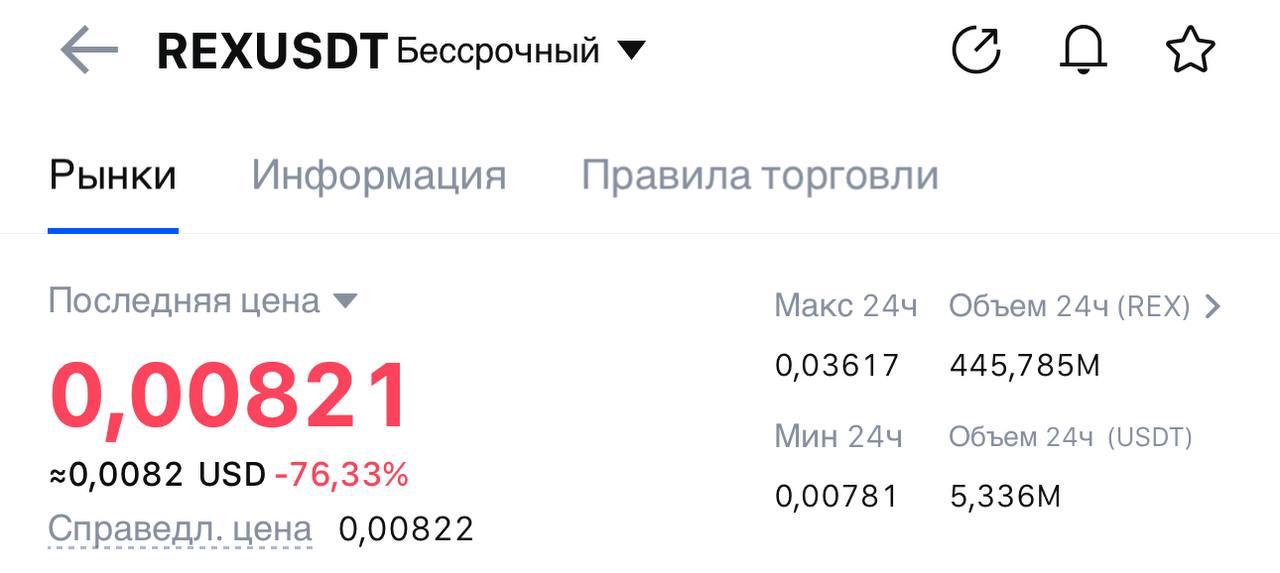Open the REXUSDT contract type dropdown

pyautogui.click(x=631, y=50)
